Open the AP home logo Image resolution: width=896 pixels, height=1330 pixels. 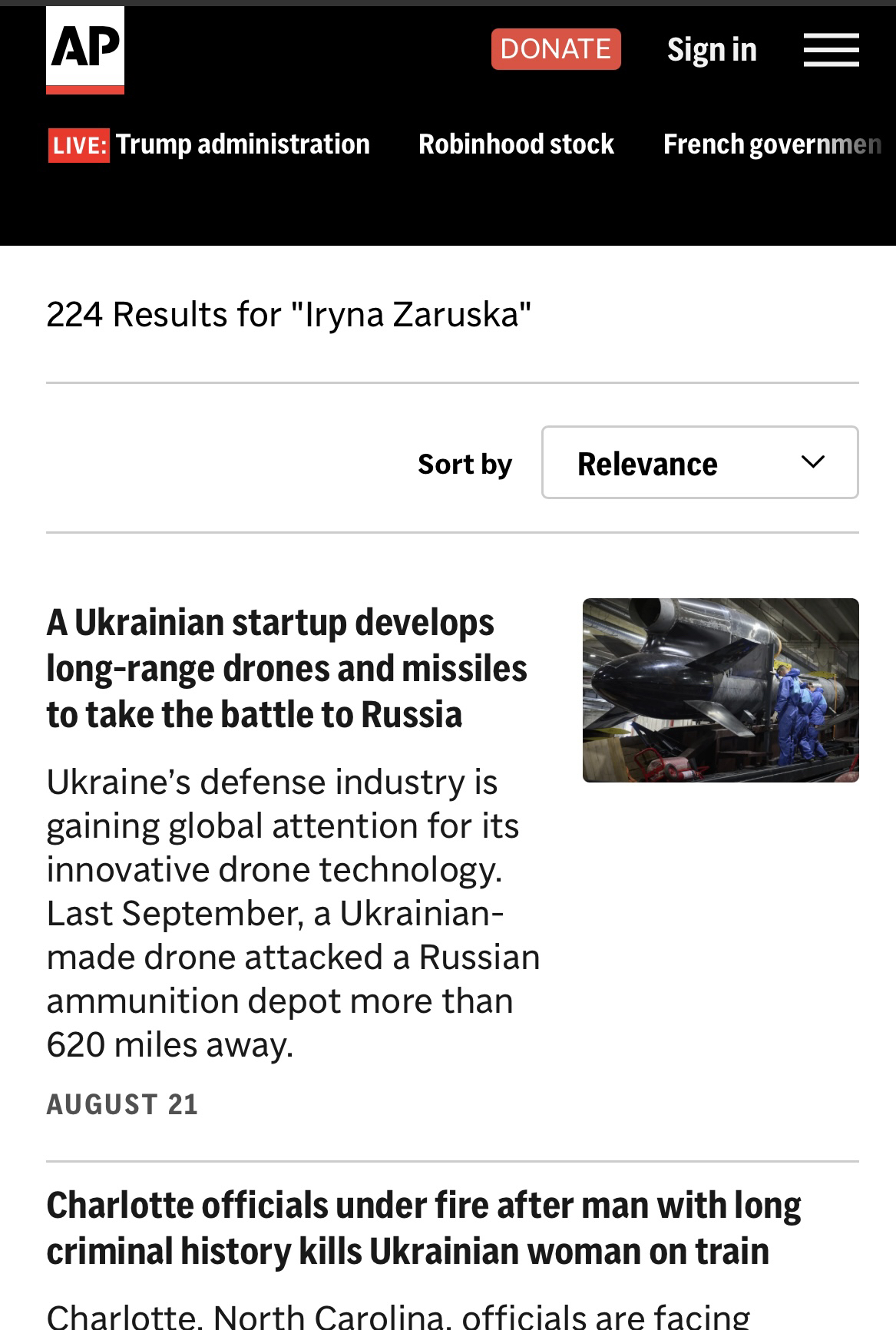[x=84, y=50]
